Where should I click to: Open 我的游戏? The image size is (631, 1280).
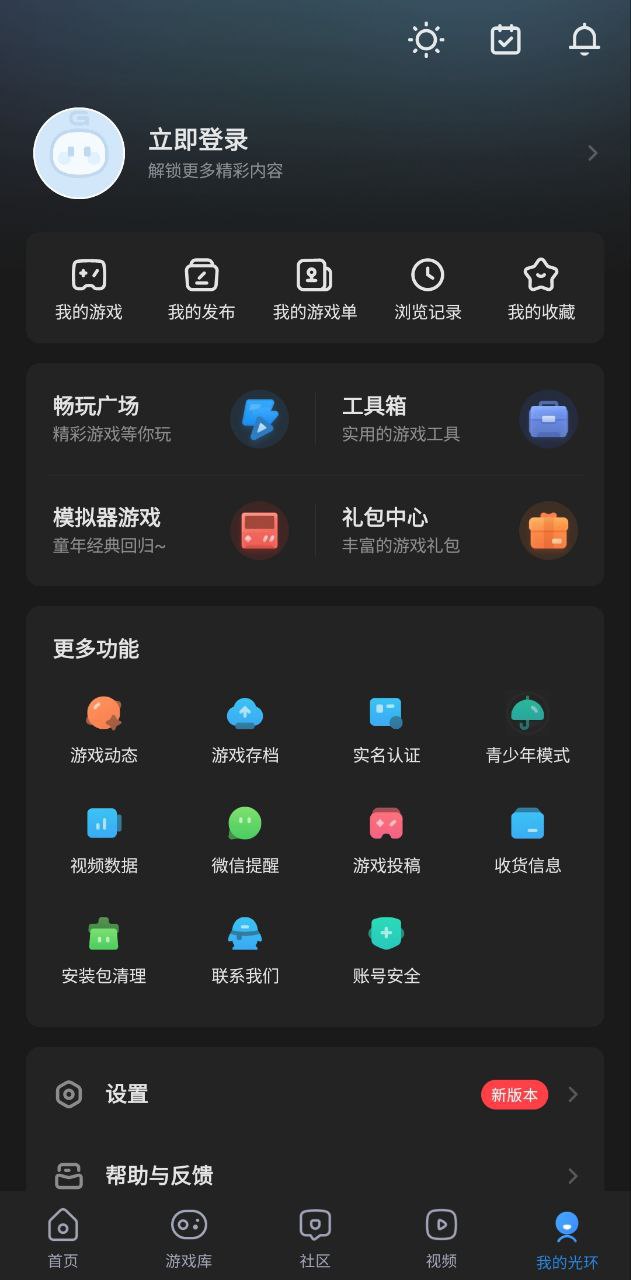(89, 290)
